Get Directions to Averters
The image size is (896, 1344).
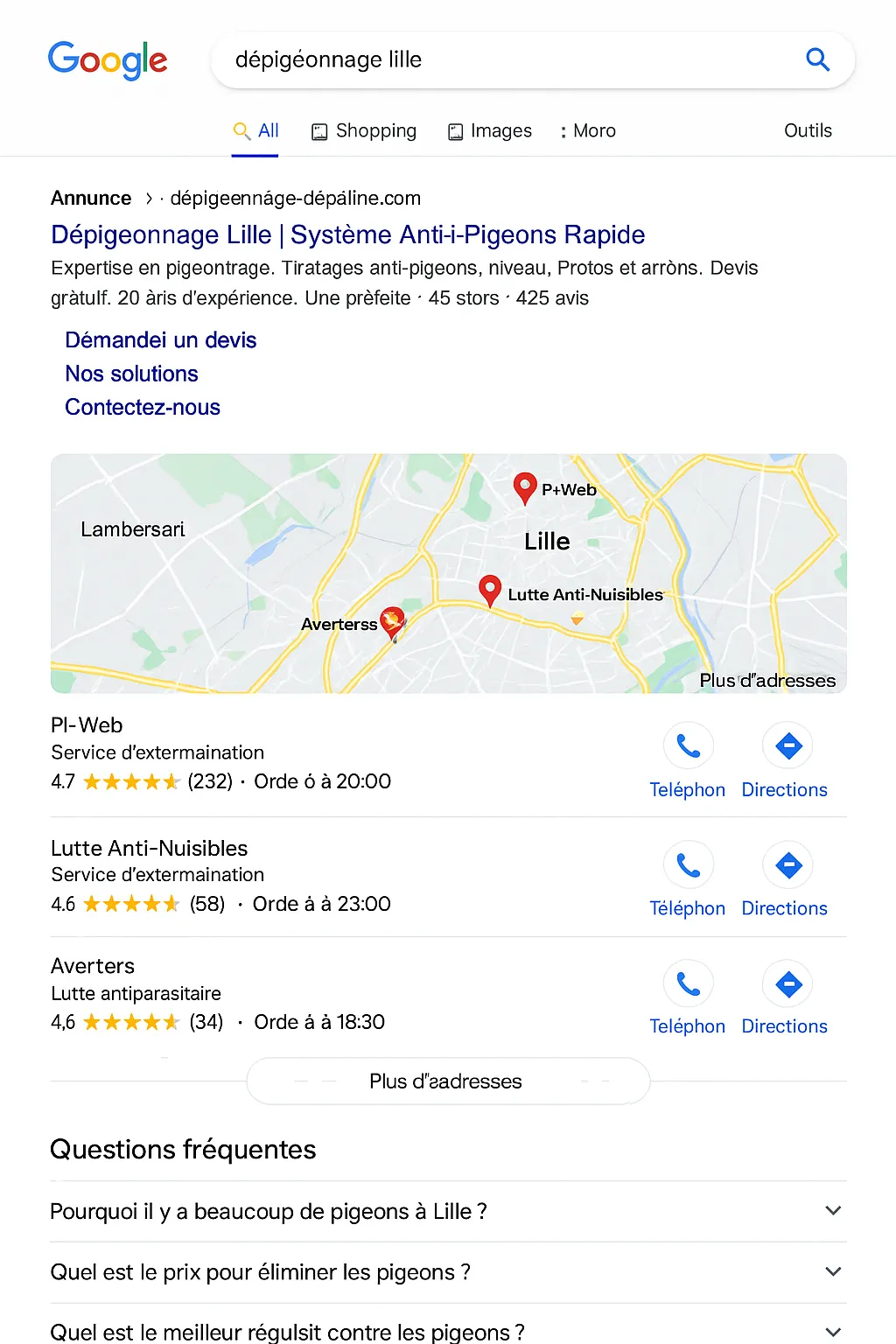[787, 983]
